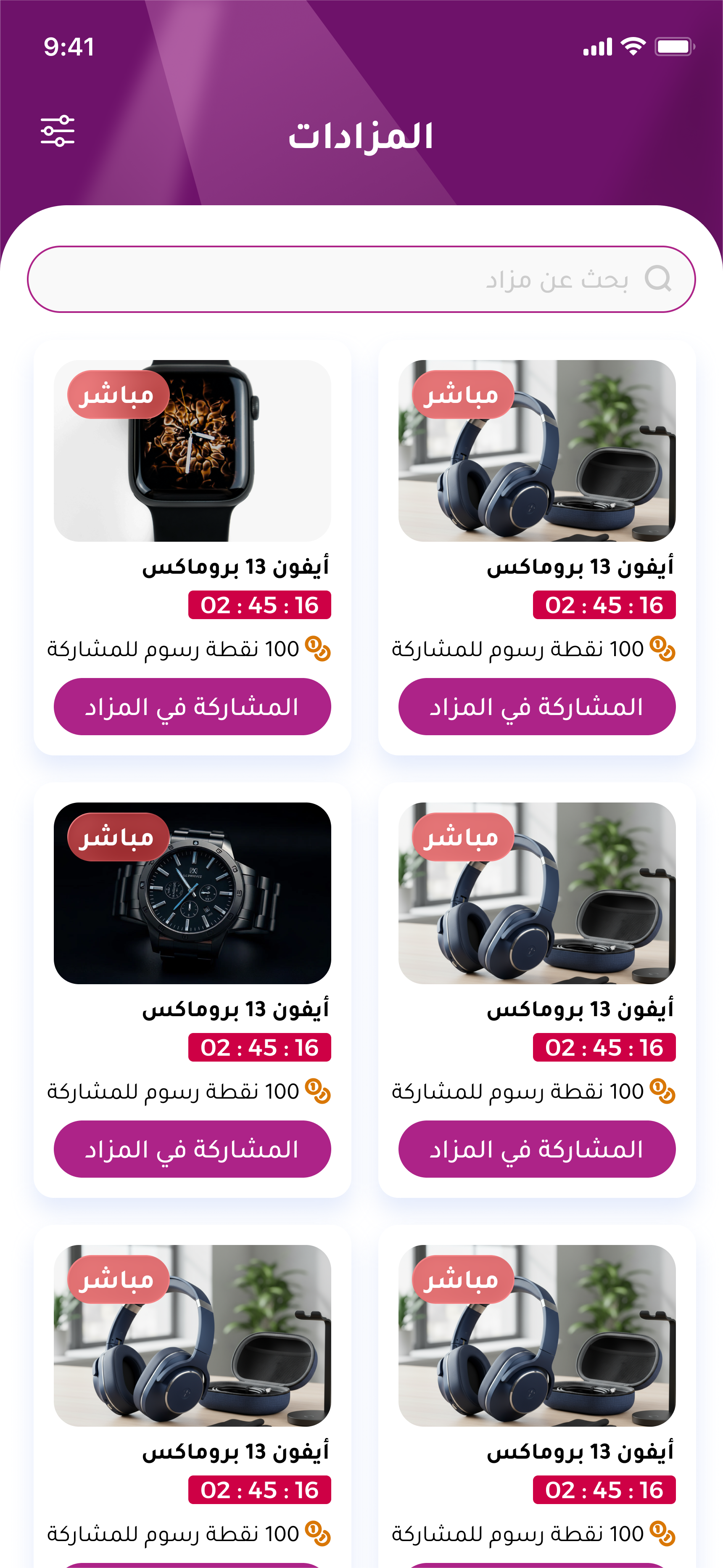Viewport: 723px width, 1568px height.
Task: Open the square smartwatch auction card
Action: click(x=193, y=451)
